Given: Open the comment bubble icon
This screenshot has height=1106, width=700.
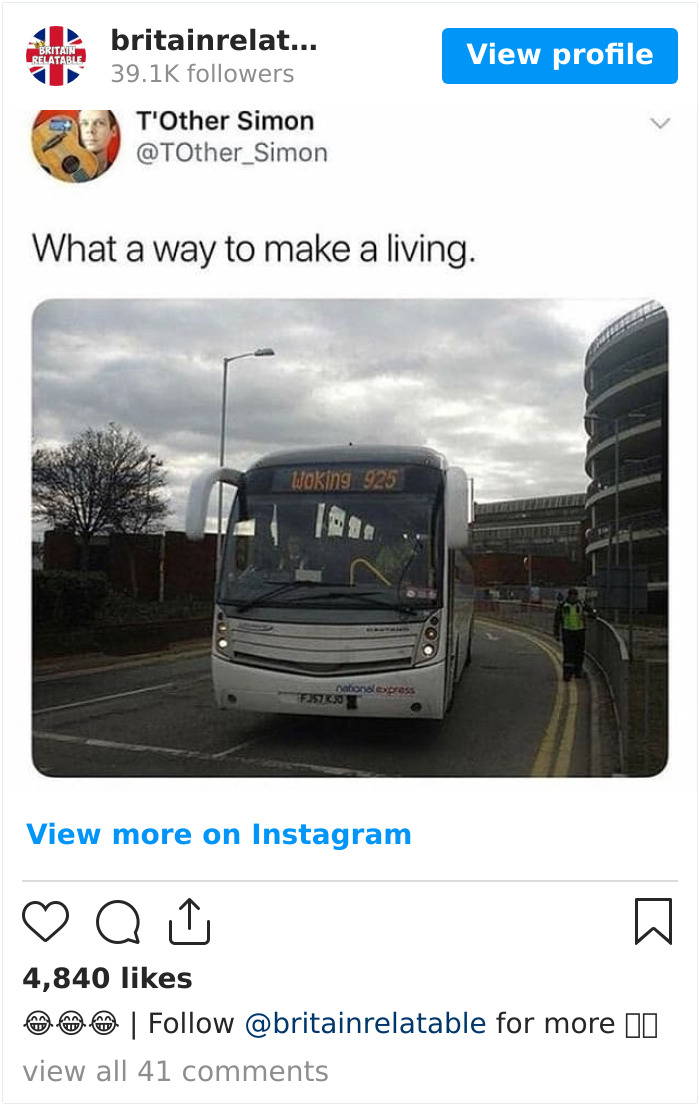Looking at the screenshot, I should 118,922.
